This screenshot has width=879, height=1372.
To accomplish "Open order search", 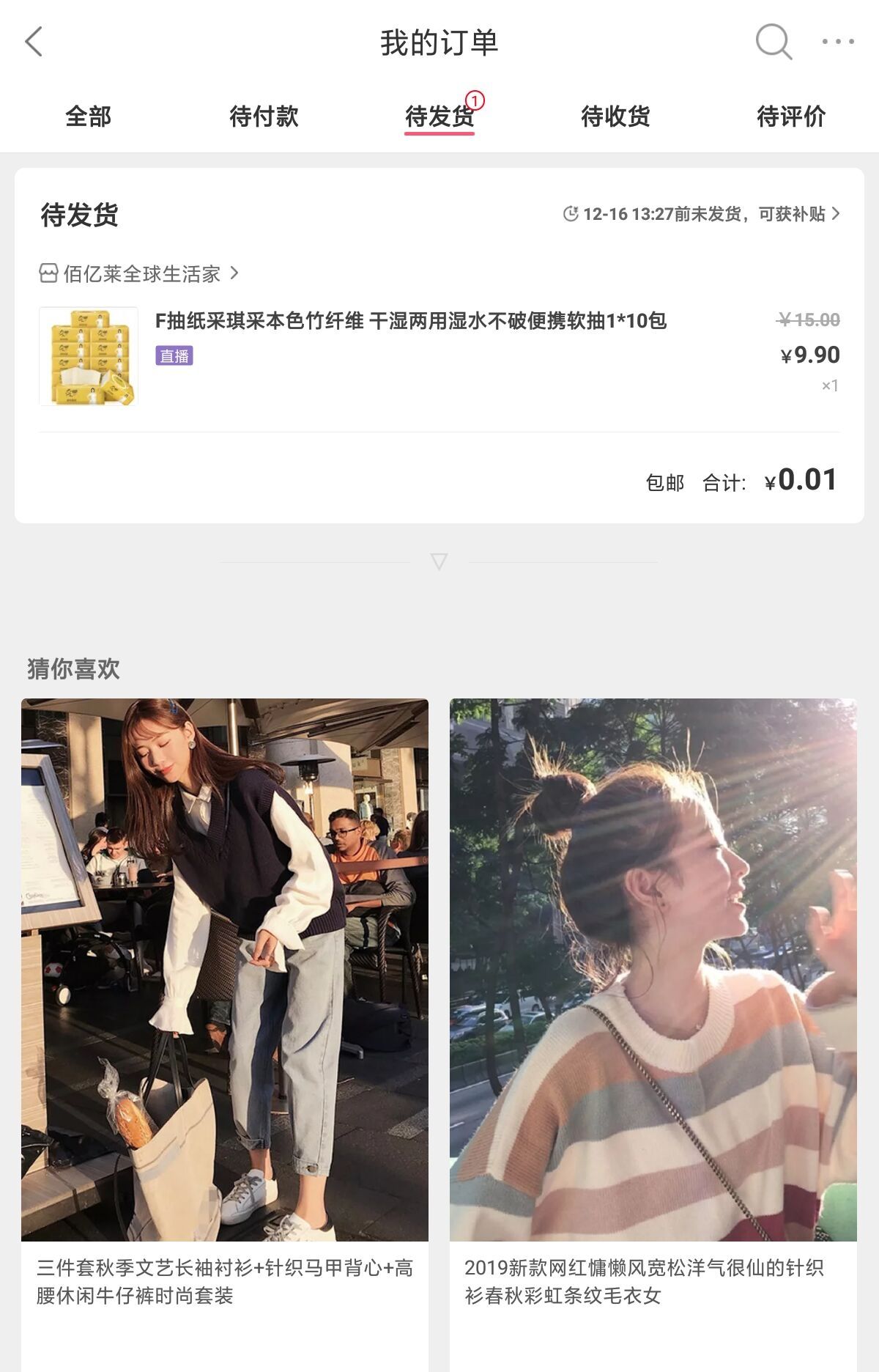I will pos(773,42).
